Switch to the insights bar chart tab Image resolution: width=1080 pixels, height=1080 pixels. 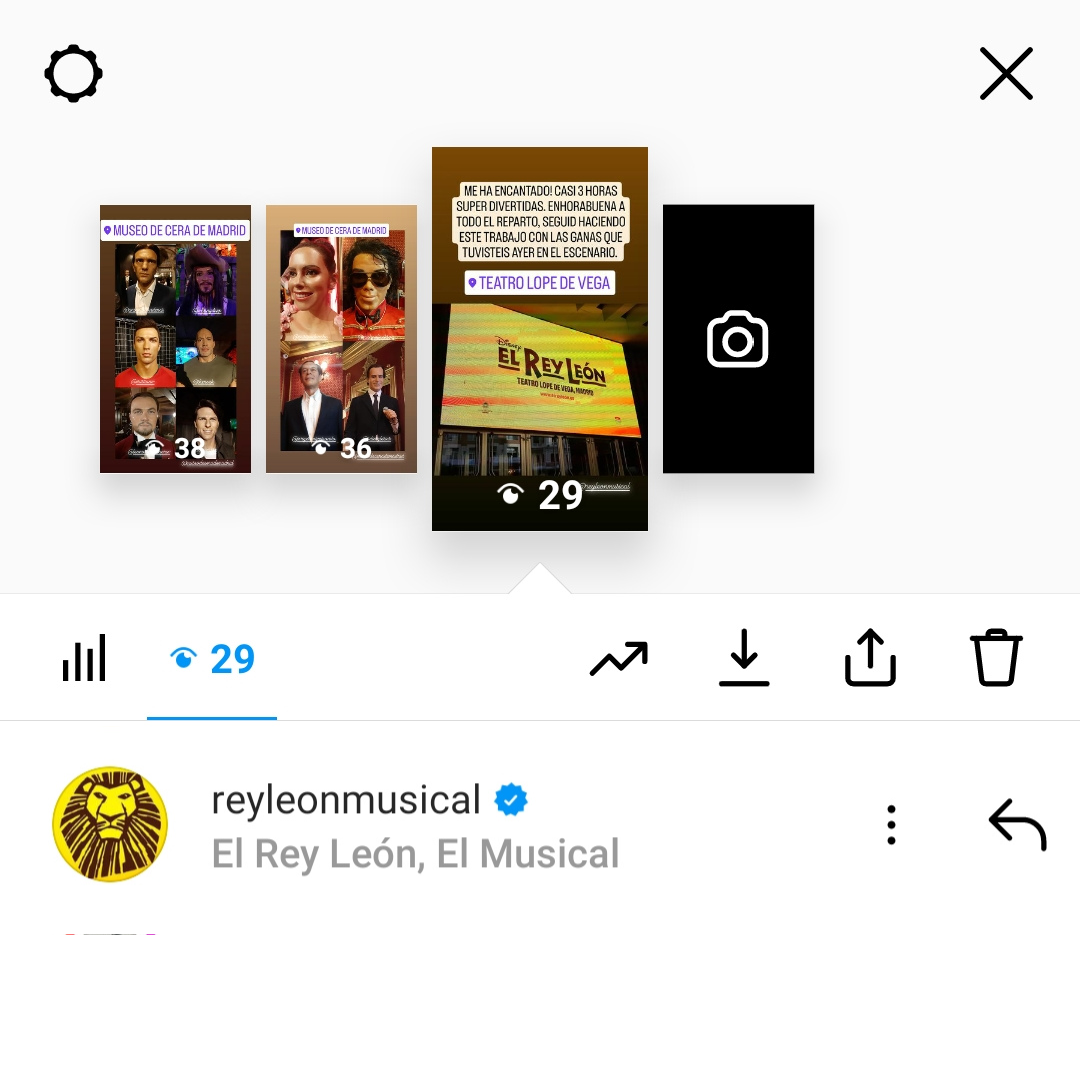(84, 658)
